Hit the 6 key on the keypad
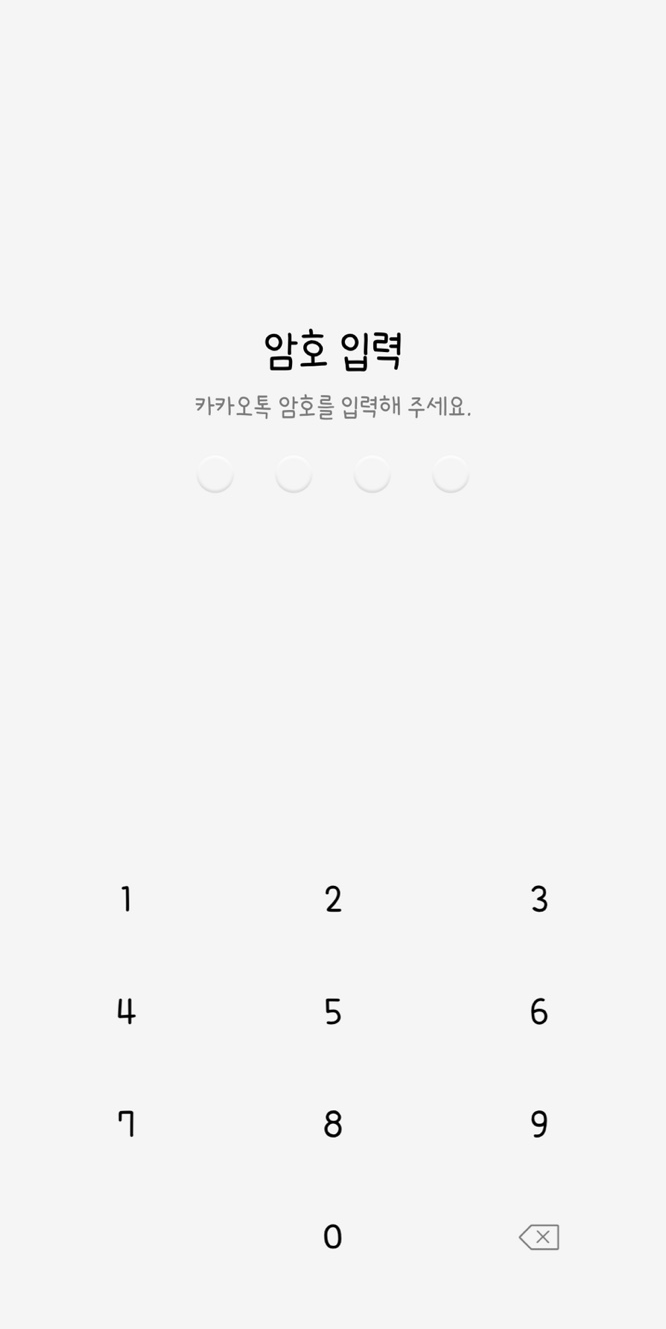666x1329 pixels. (x=539, y=1012)
